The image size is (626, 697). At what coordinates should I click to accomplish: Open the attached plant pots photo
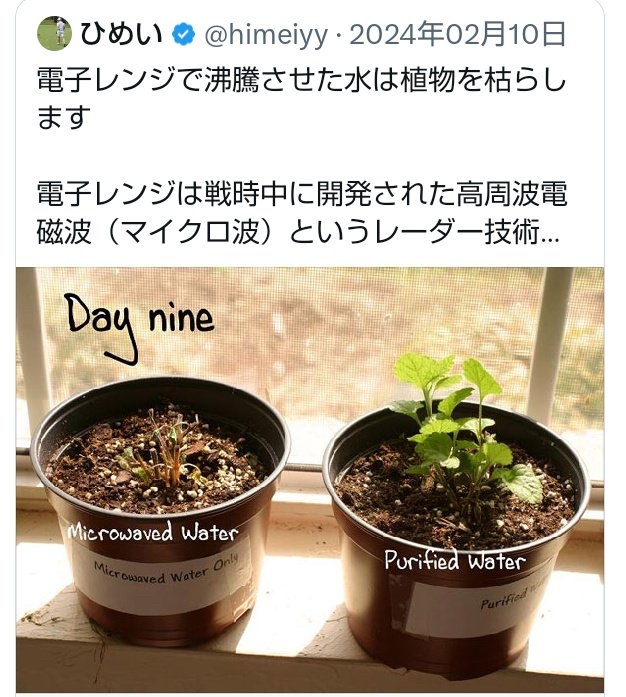click(x=310, y=478)
